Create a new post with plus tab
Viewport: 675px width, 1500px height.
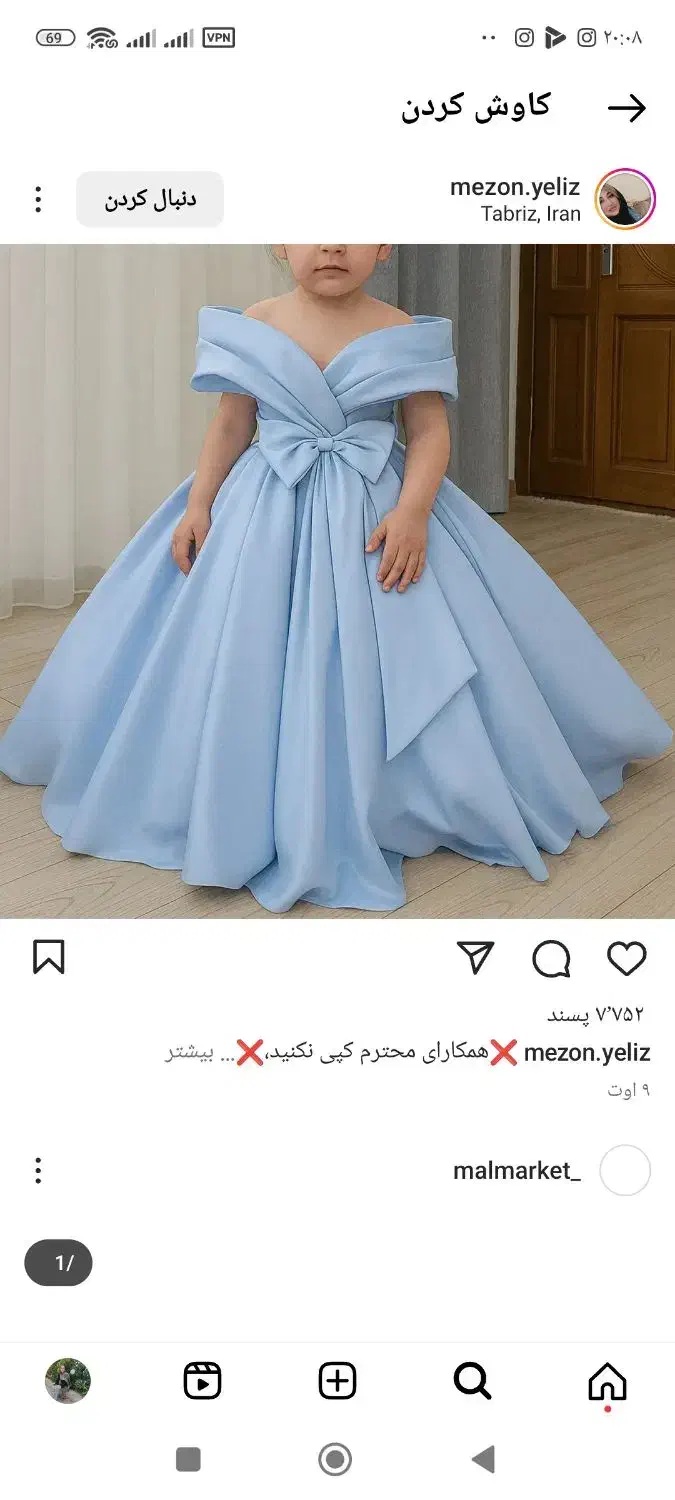337,1382
